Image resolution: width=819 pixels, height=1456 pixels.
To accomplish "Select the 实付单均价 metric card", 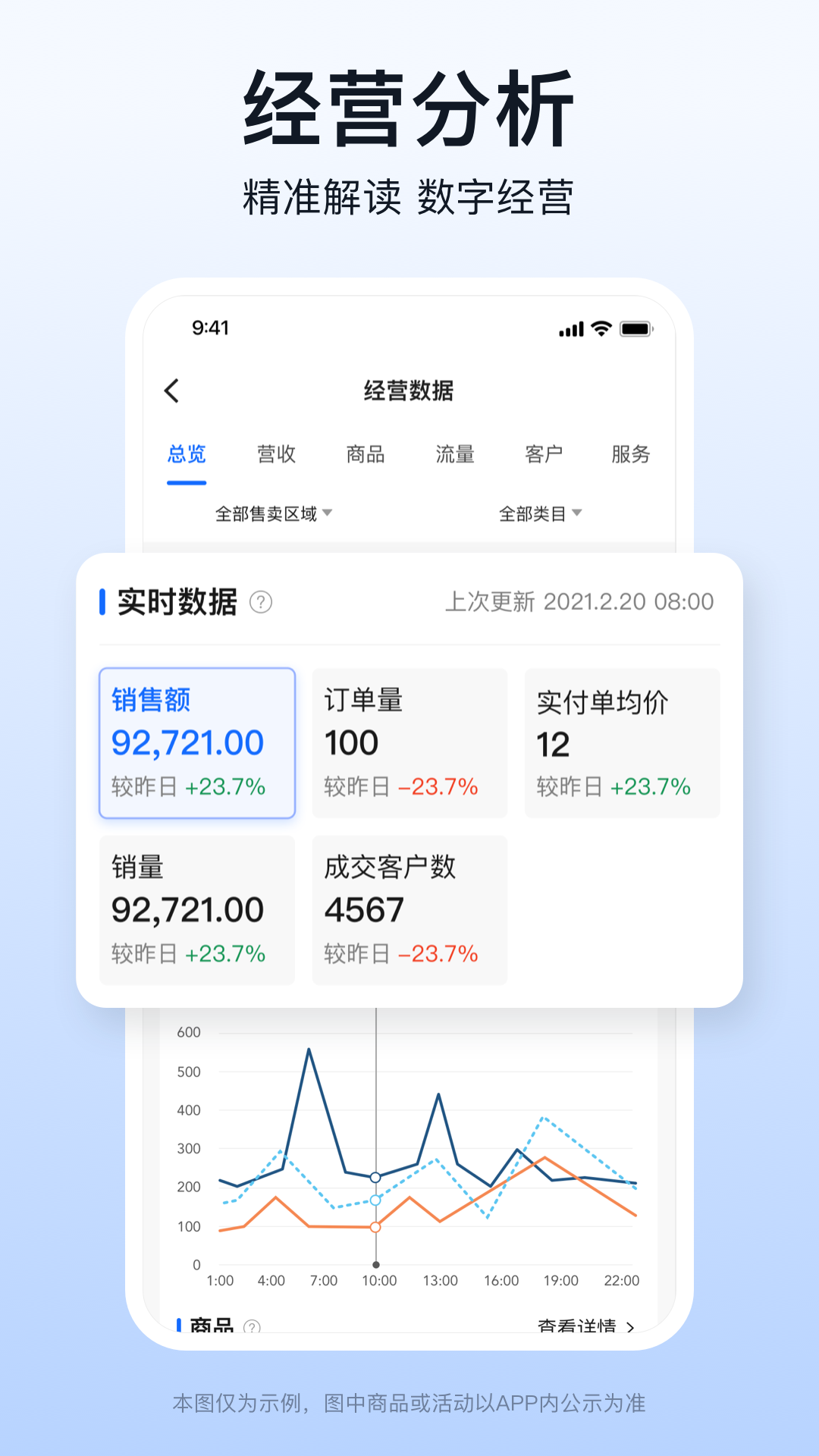I will coord(621,742).
